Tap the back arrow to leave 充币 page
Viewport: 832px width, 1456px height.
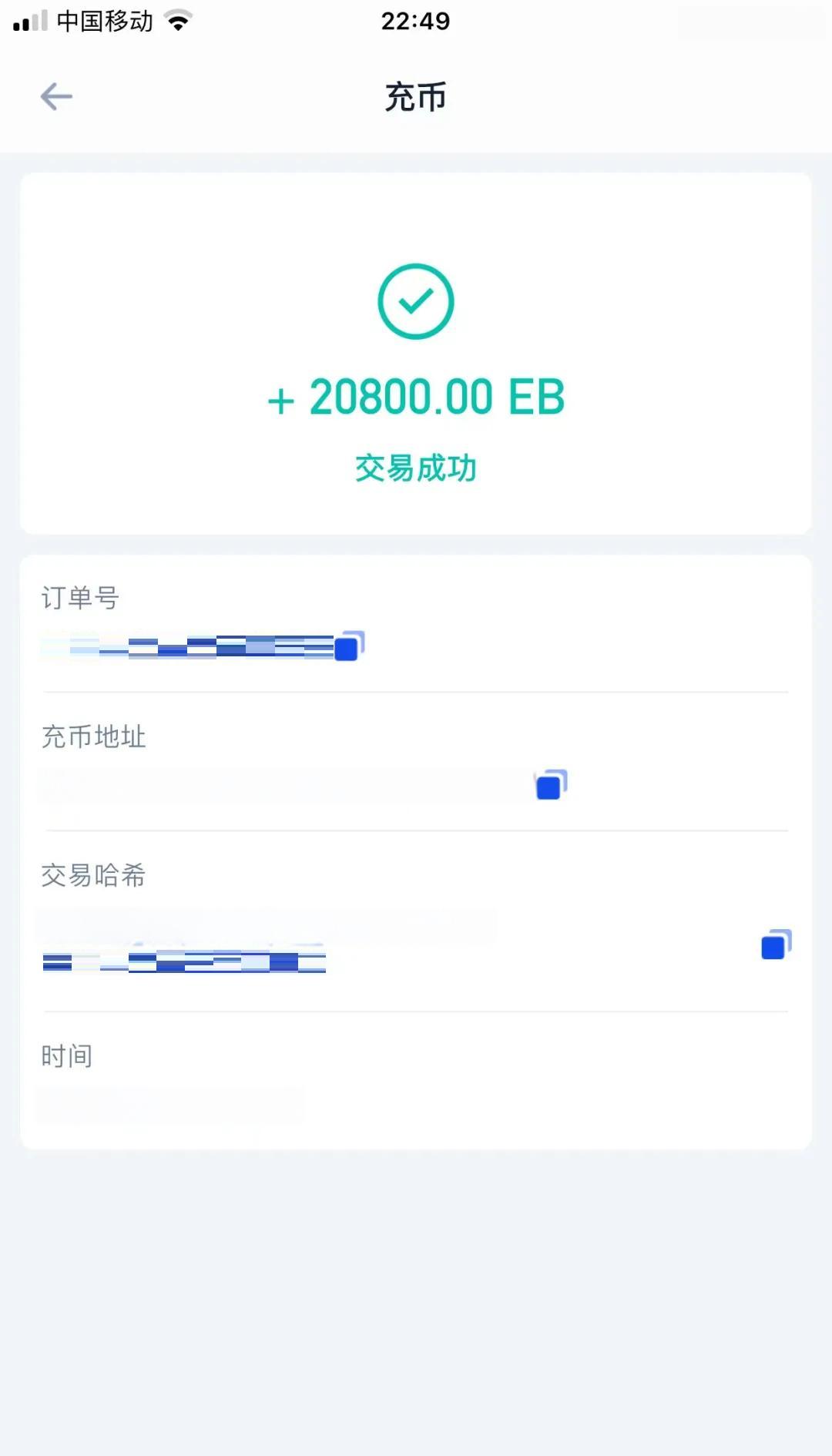coord(55,96)
